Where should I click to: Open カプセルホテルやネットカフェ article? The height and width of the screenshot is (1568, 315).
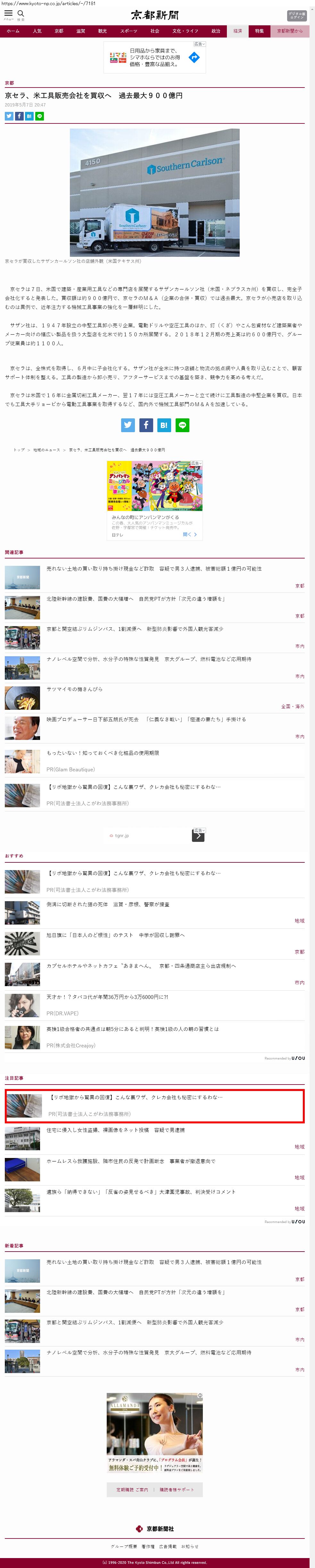tap(141, 965)
